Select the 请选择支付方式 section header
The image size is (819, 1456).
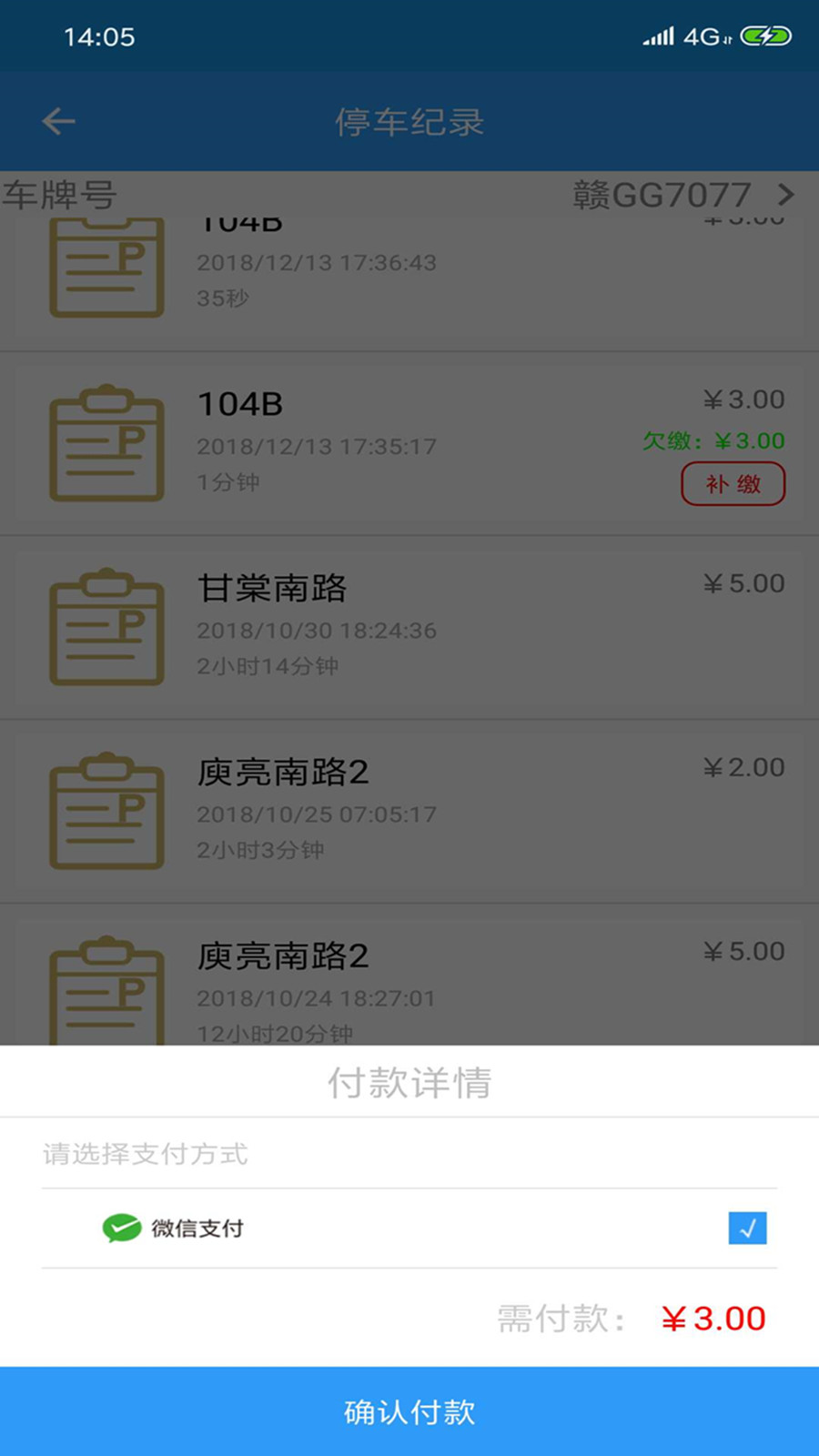[x=144, y=1153]
